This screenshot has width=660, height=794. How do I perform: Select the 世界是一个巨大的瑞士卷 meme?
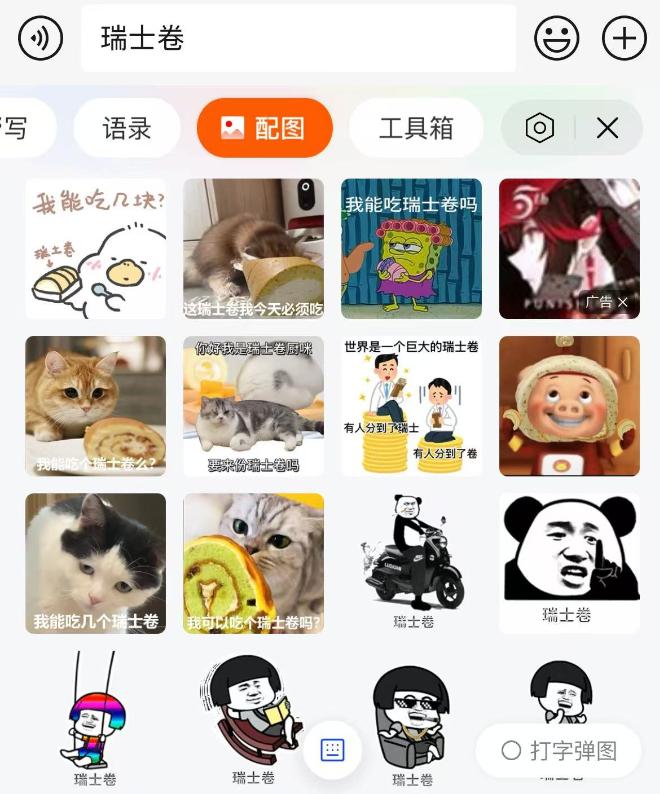[x=411, y=406]
